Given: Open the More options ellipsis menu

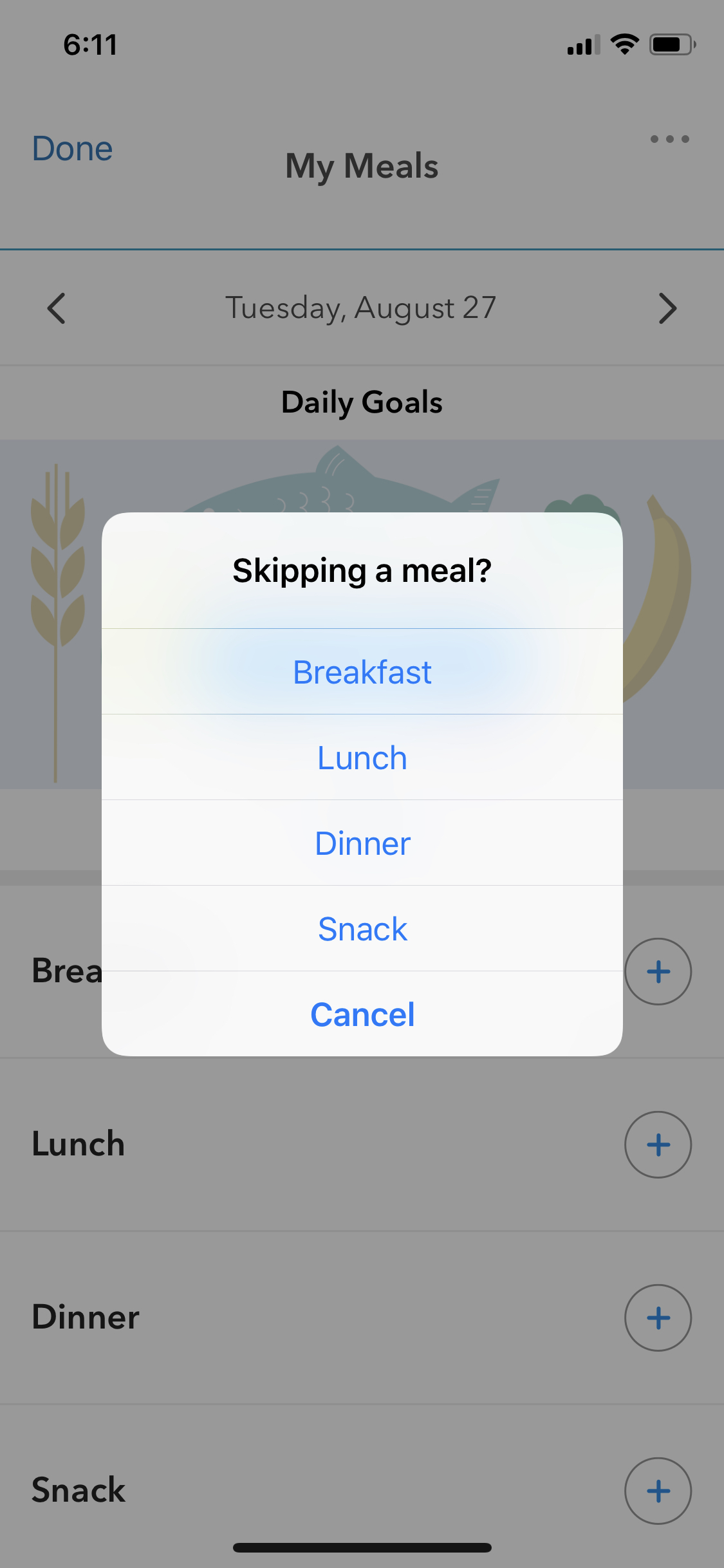Looking at the screenshot, I should pos(669,138).
